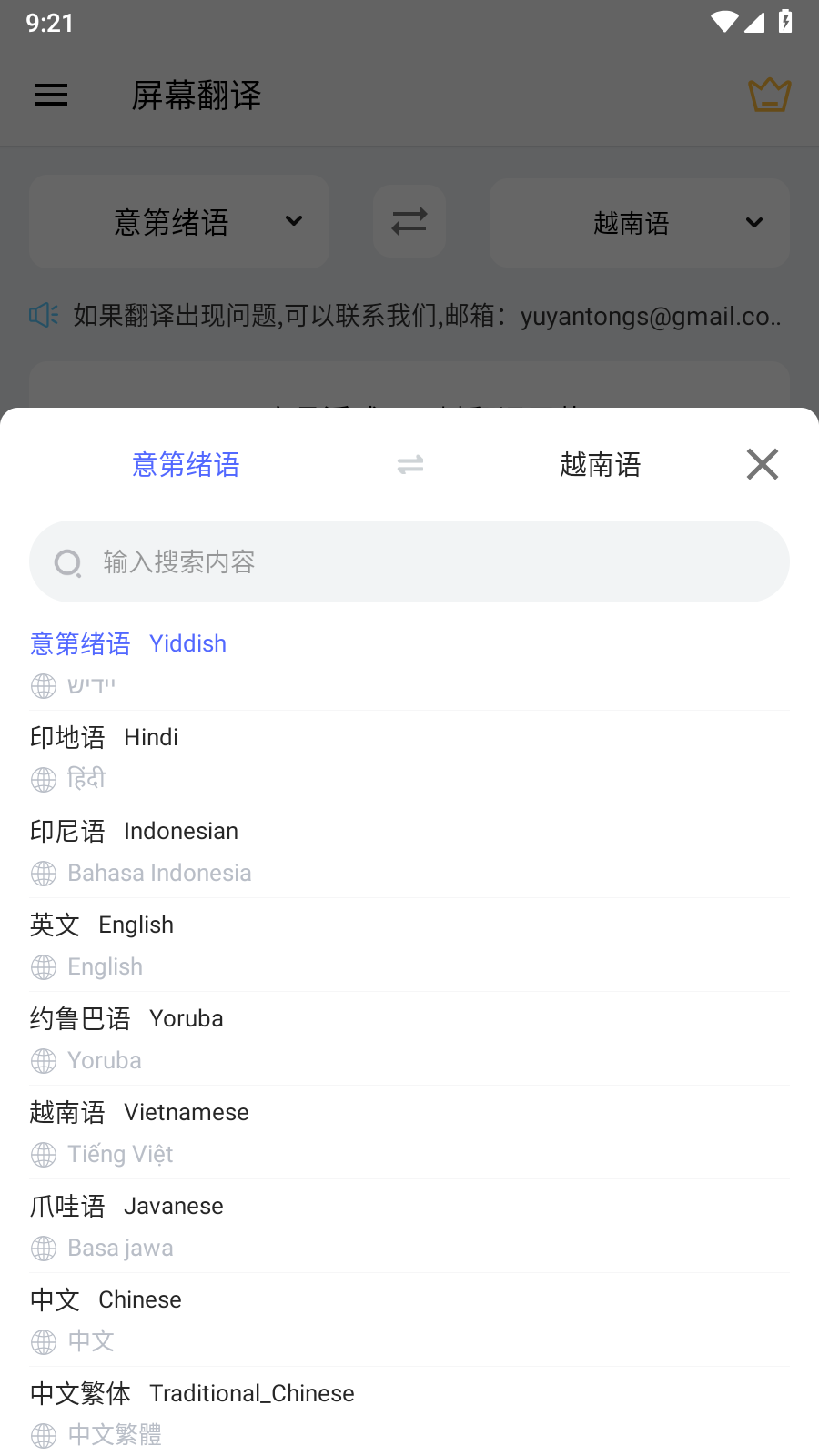Close the language selection sheet
This screenshot has height=1456, width=819.
point(762,464)
